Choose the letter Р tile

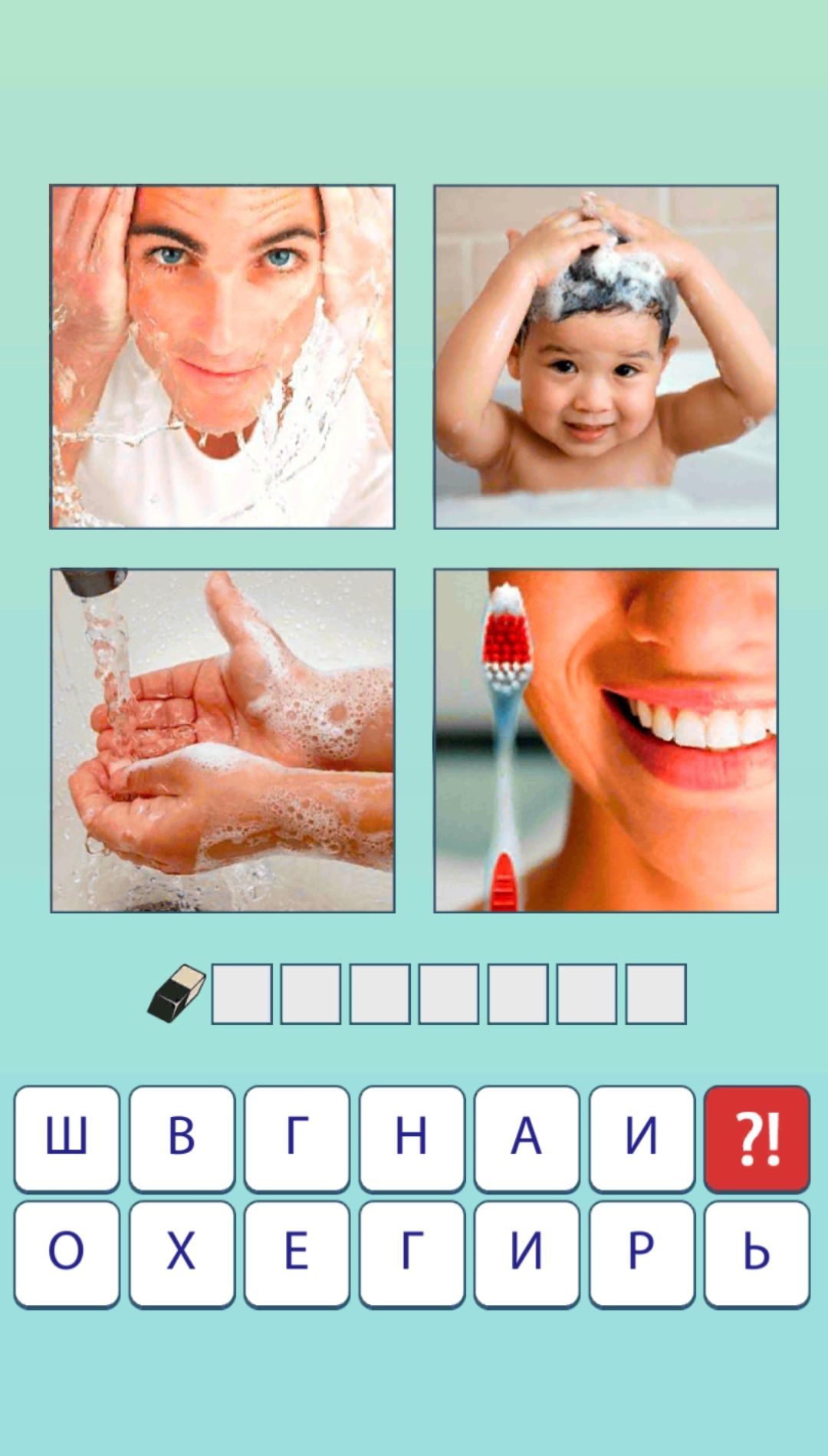[642, 1253]
